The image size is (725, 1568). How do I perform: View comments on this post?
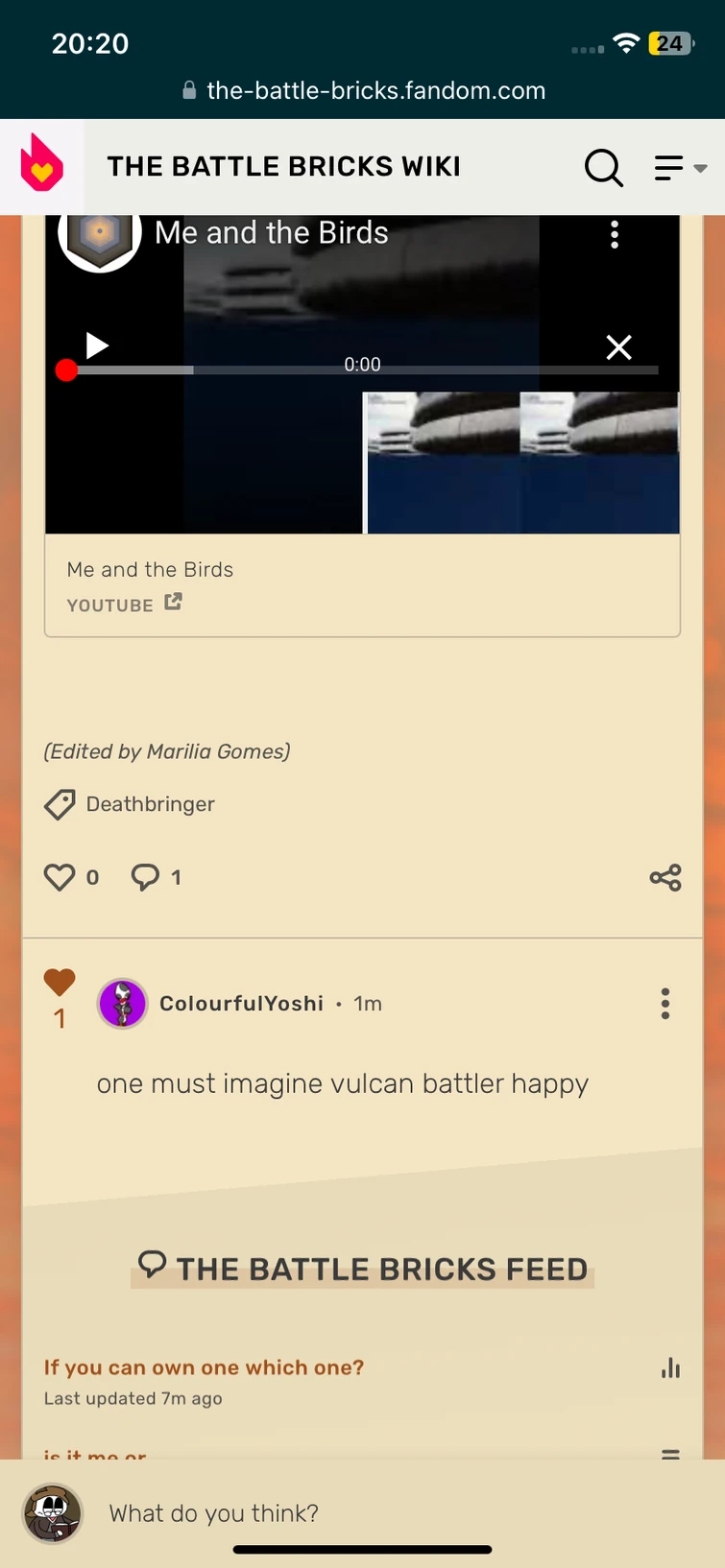[146, 877]
